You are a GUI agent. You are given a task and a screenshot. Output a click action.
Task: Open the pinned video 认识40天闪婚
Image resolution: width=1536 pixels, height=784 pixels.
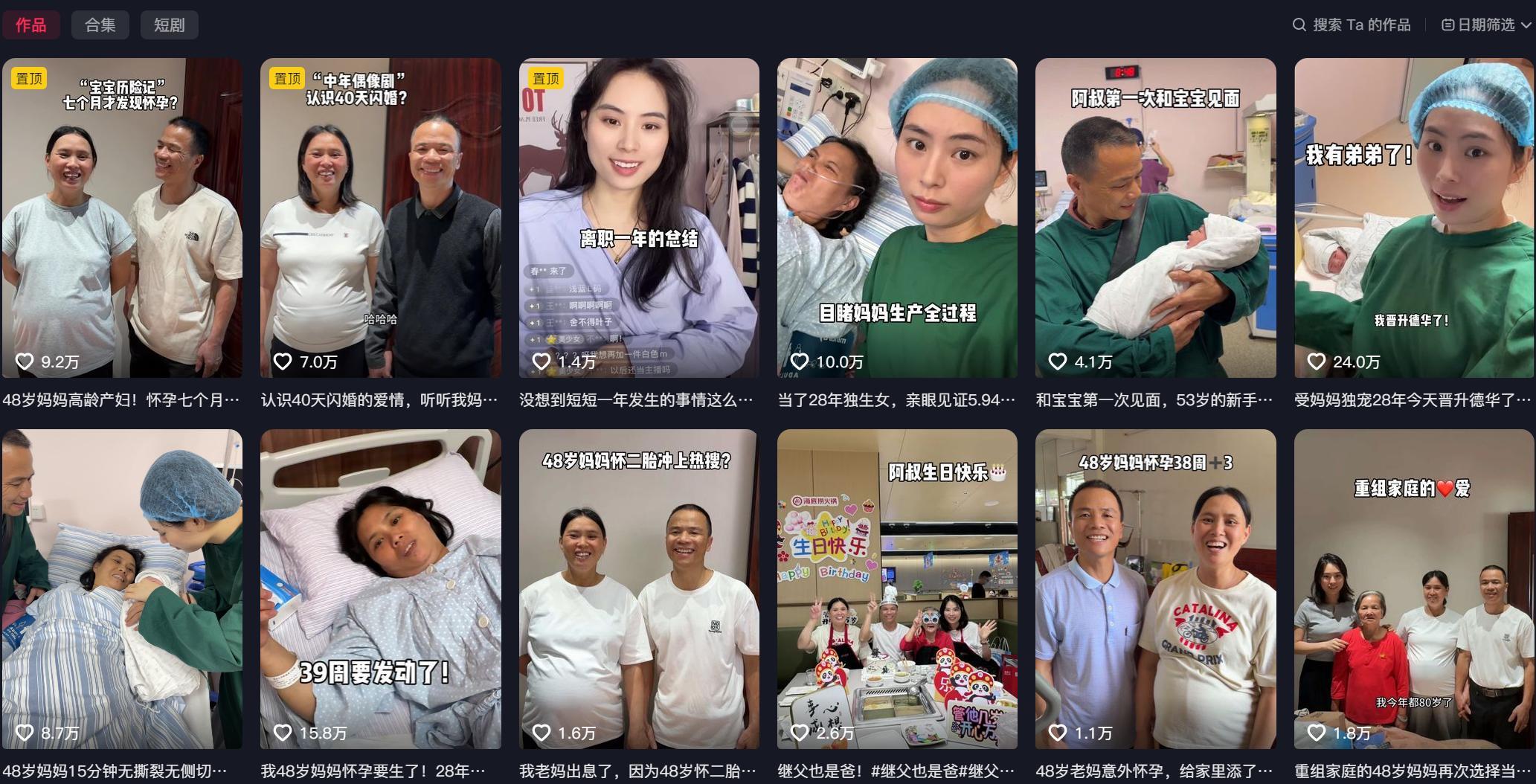click(380, 217)
